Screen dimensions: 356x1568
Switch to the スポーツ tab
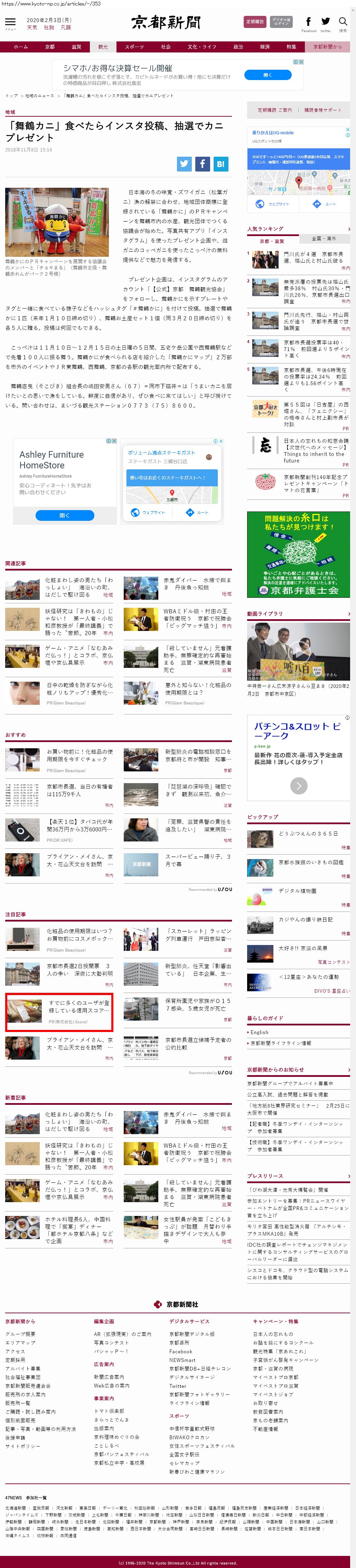coord(134,47)
